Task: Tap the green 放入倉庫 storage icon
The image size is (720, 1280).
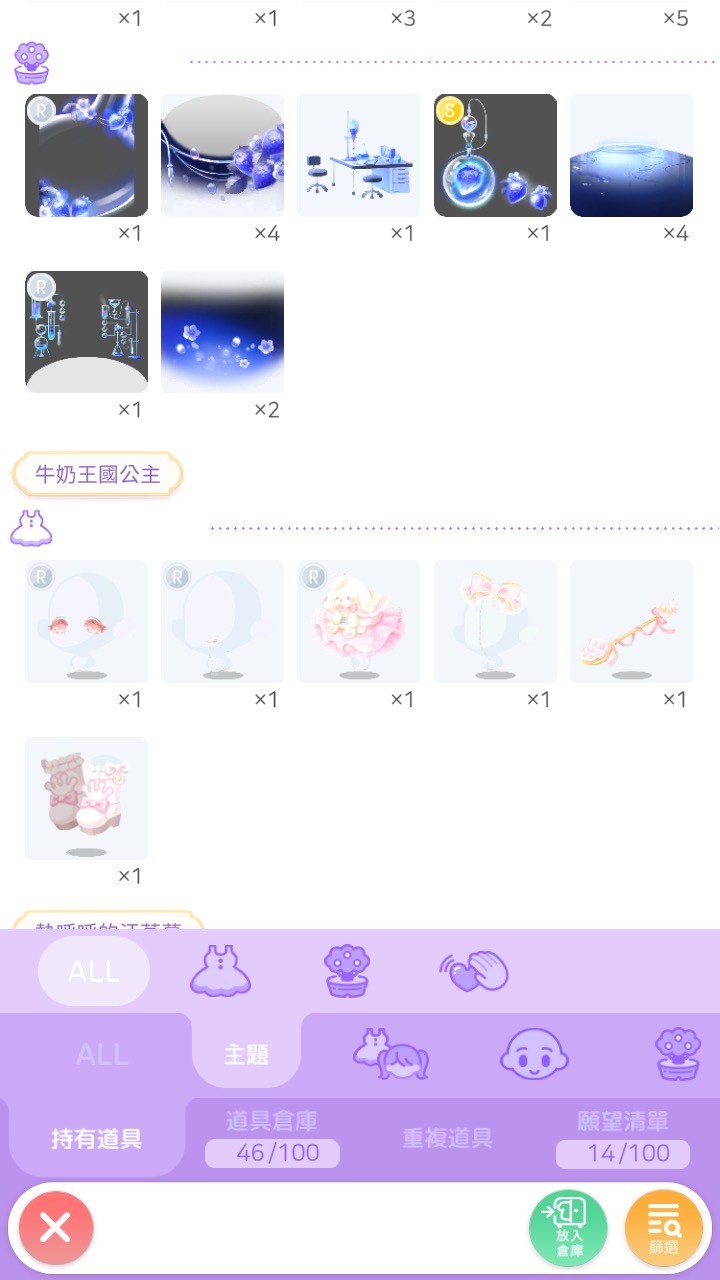Action: click(570, 1225)
